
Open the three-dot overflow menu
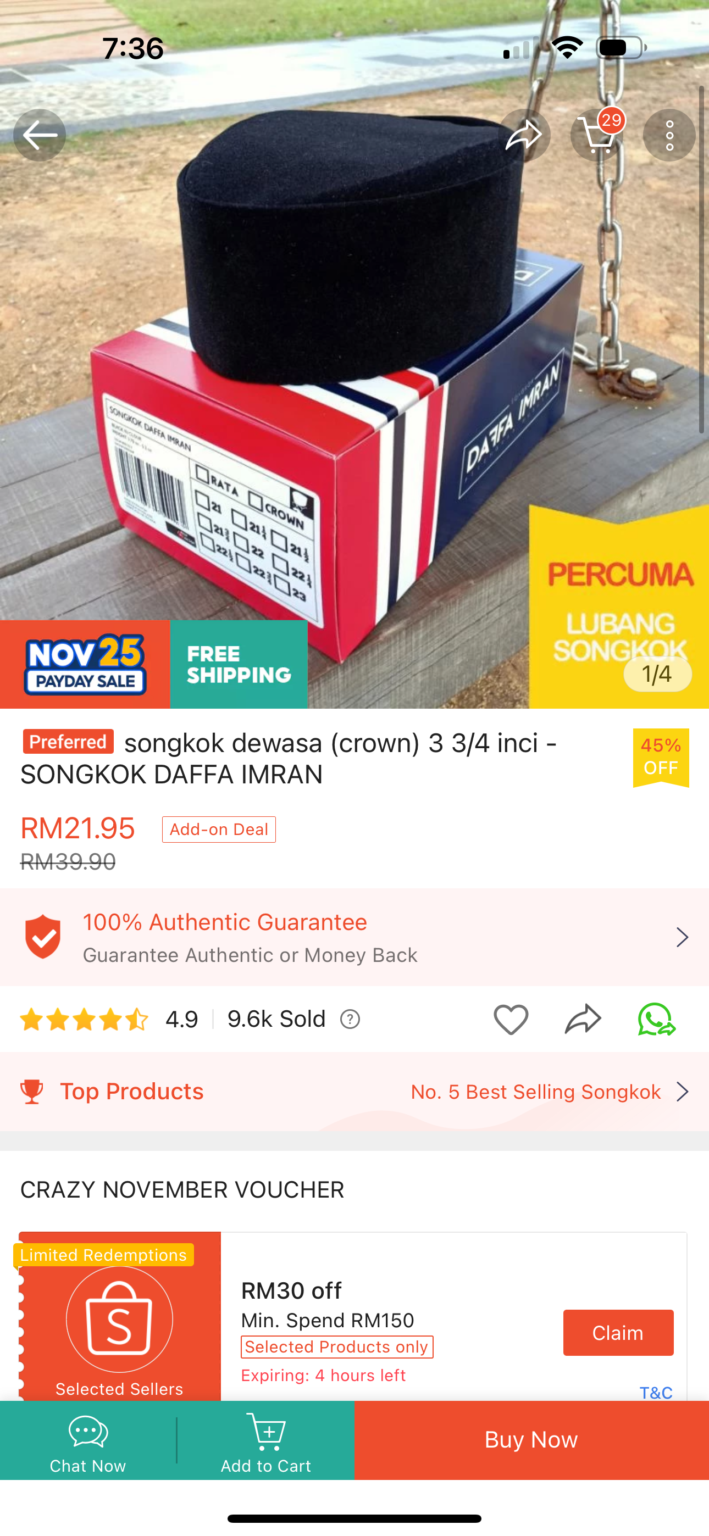pyautogui.click(x=669, y=135)
